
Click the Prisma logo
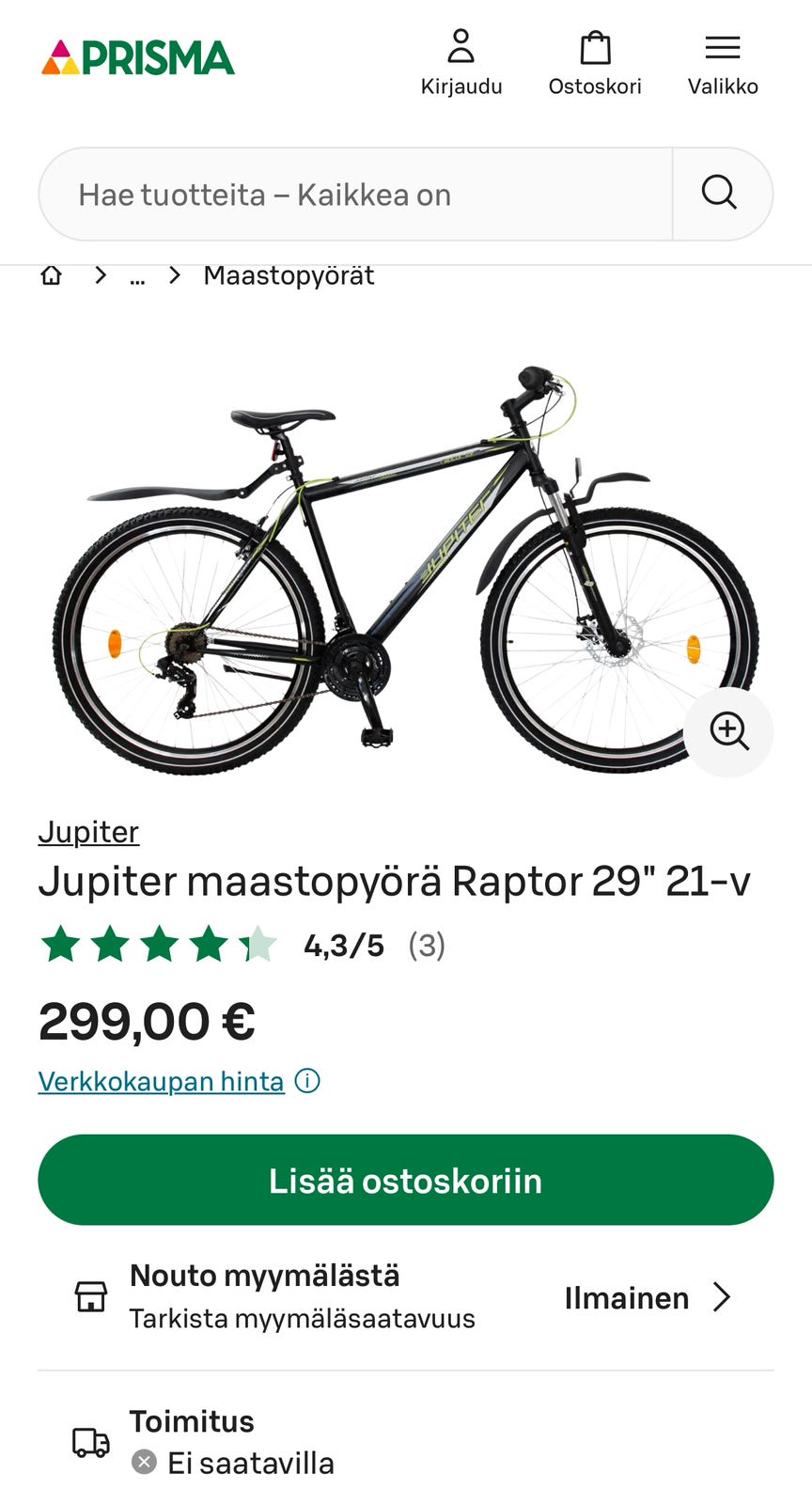[x=138, y=56]
